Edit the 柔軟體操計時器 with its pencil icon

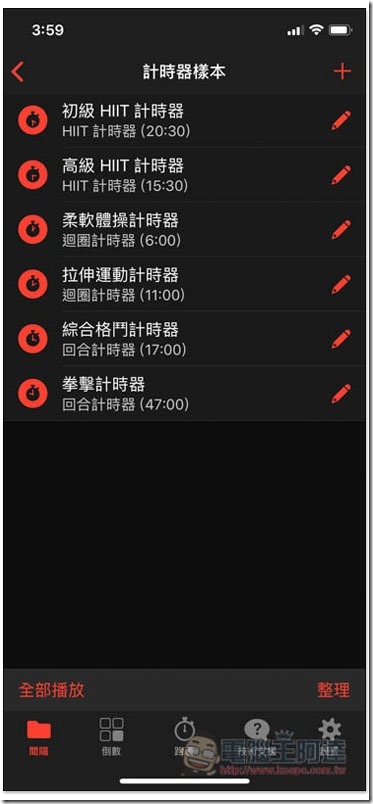coord(341,229)
